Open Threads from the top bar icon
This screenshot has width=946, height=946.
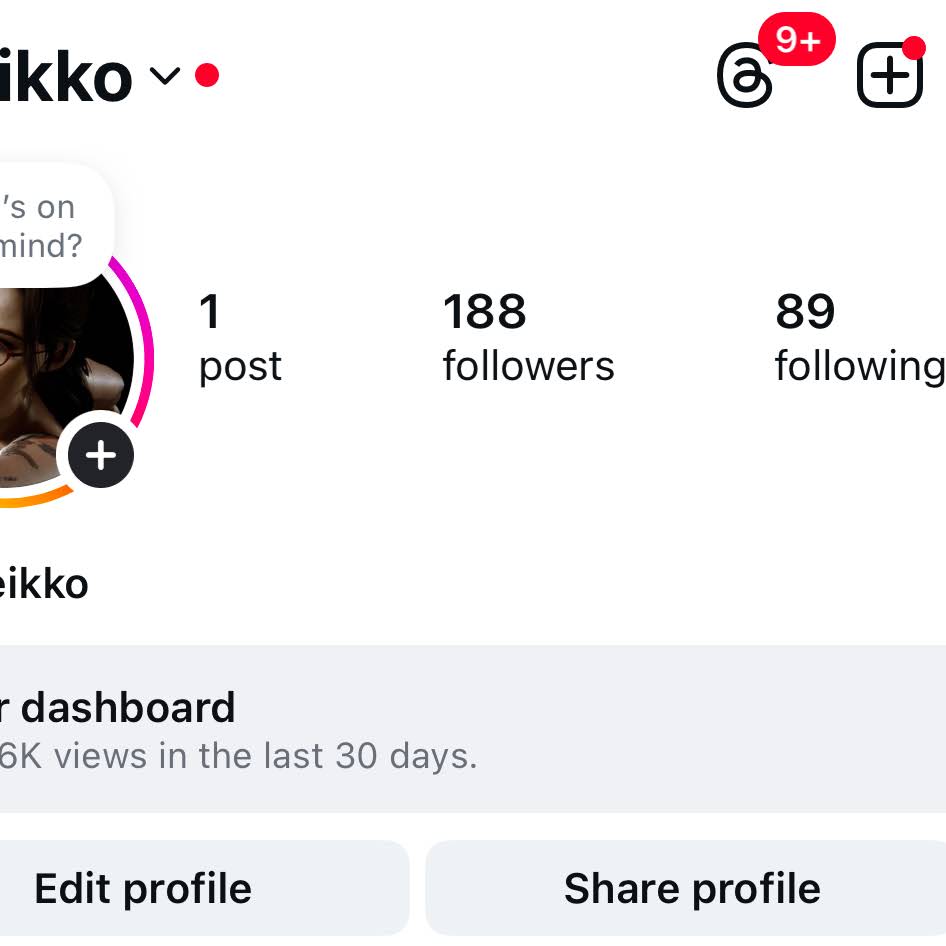pyautogui.click(x=746, y=76)
